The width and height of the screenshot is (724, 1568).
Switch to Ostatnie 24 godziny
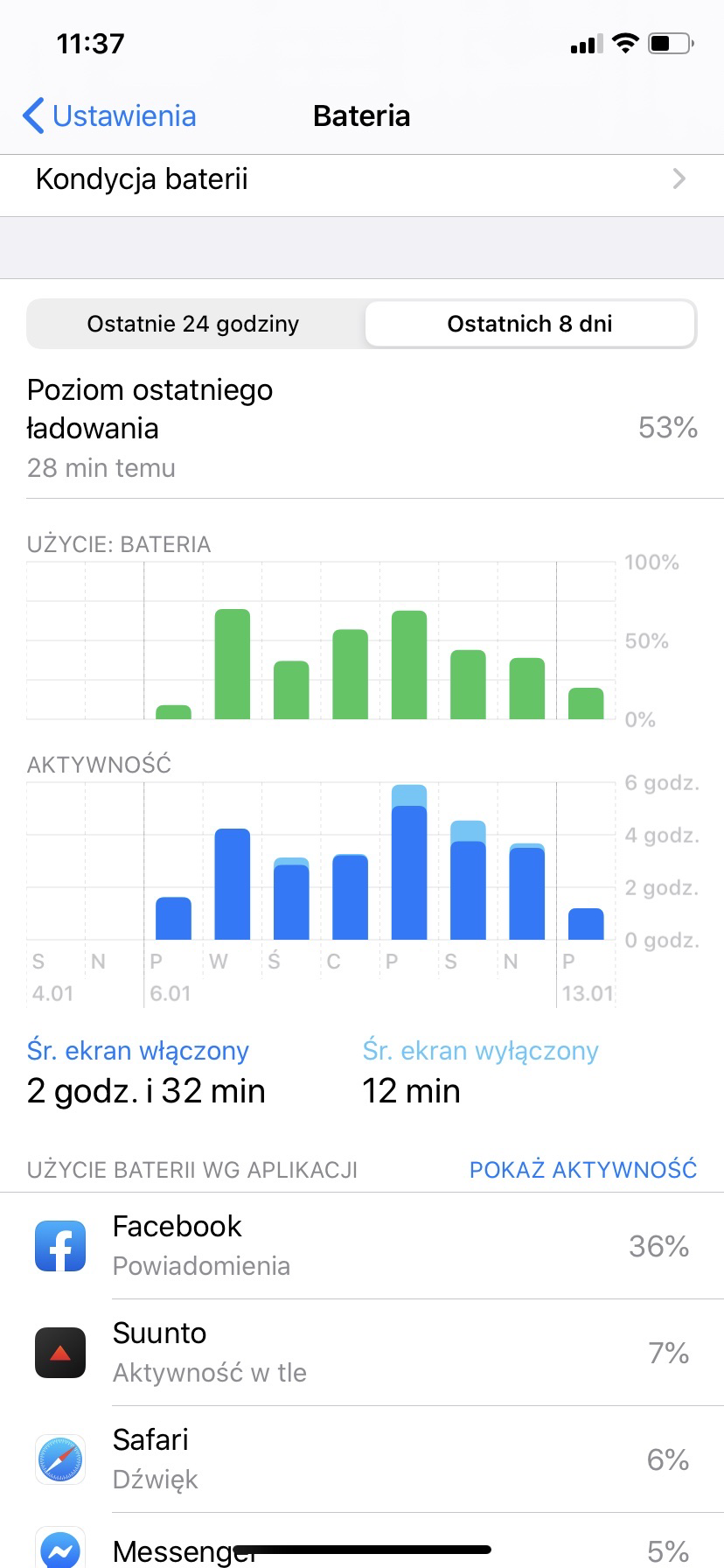194,324
